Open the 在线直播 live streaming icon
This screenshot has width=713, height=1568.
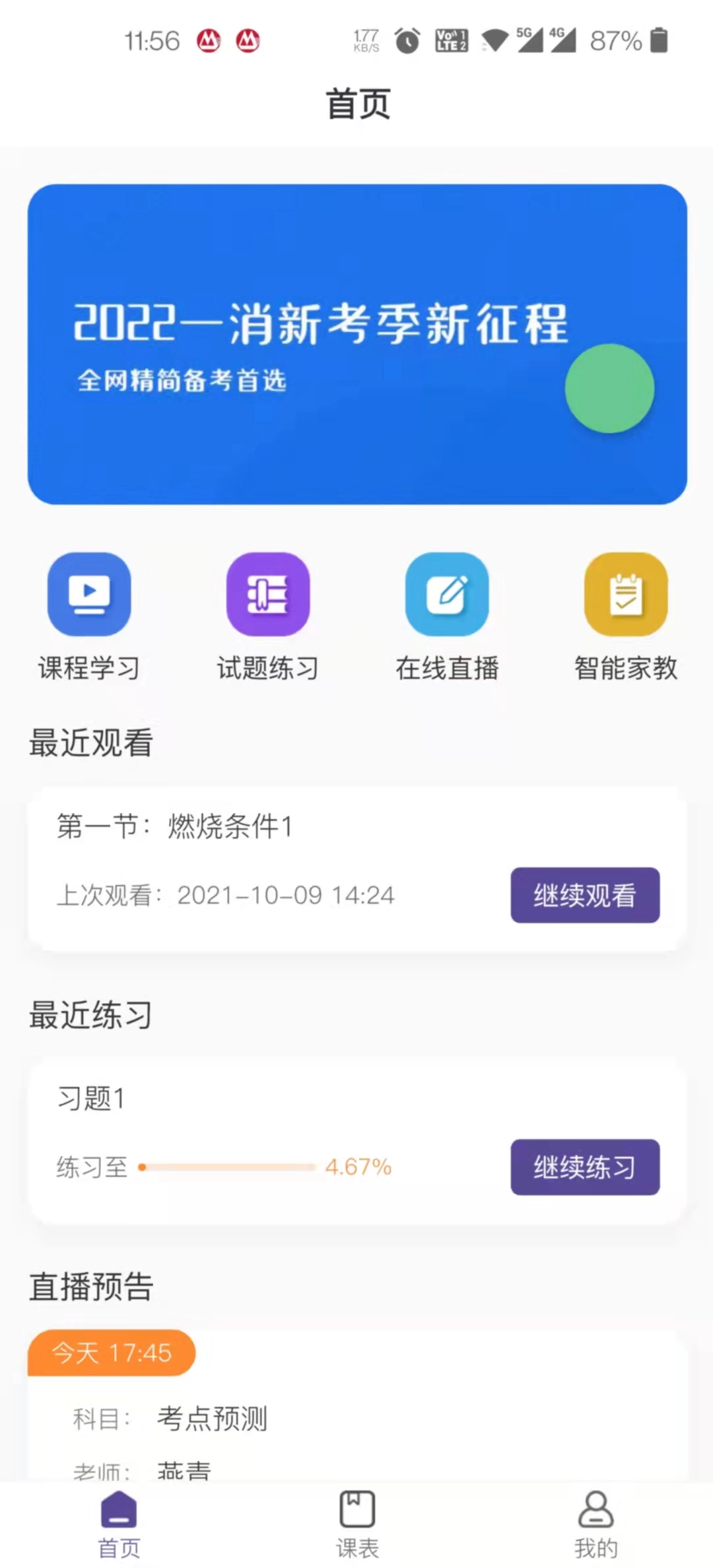(446, 594)
